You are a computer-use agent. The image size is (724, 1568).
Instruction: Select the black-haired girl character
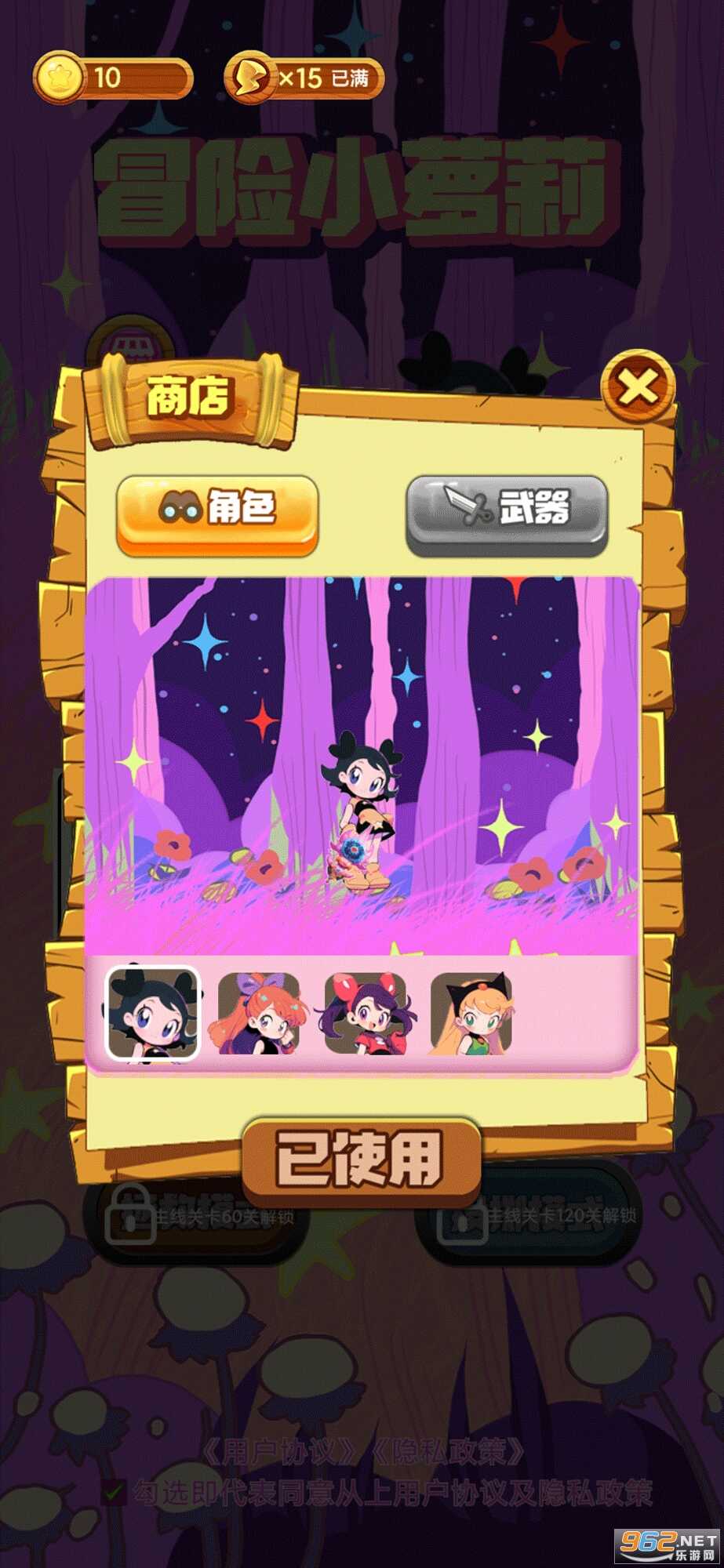coord(153,1013)
